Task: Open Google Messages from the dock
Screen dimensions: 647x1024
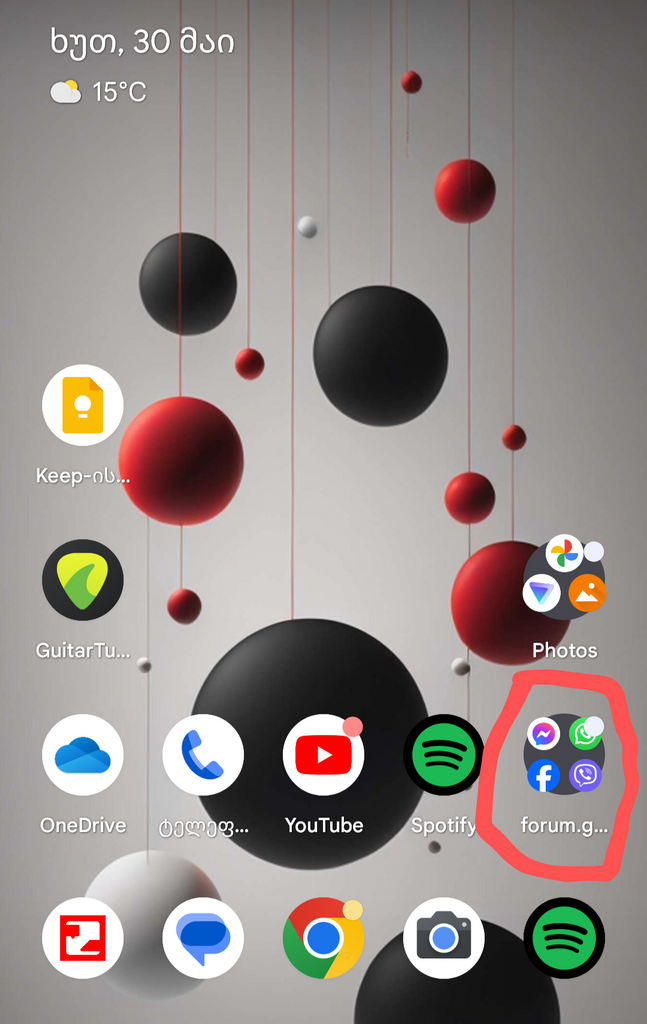Action: [x=203, y=938]
